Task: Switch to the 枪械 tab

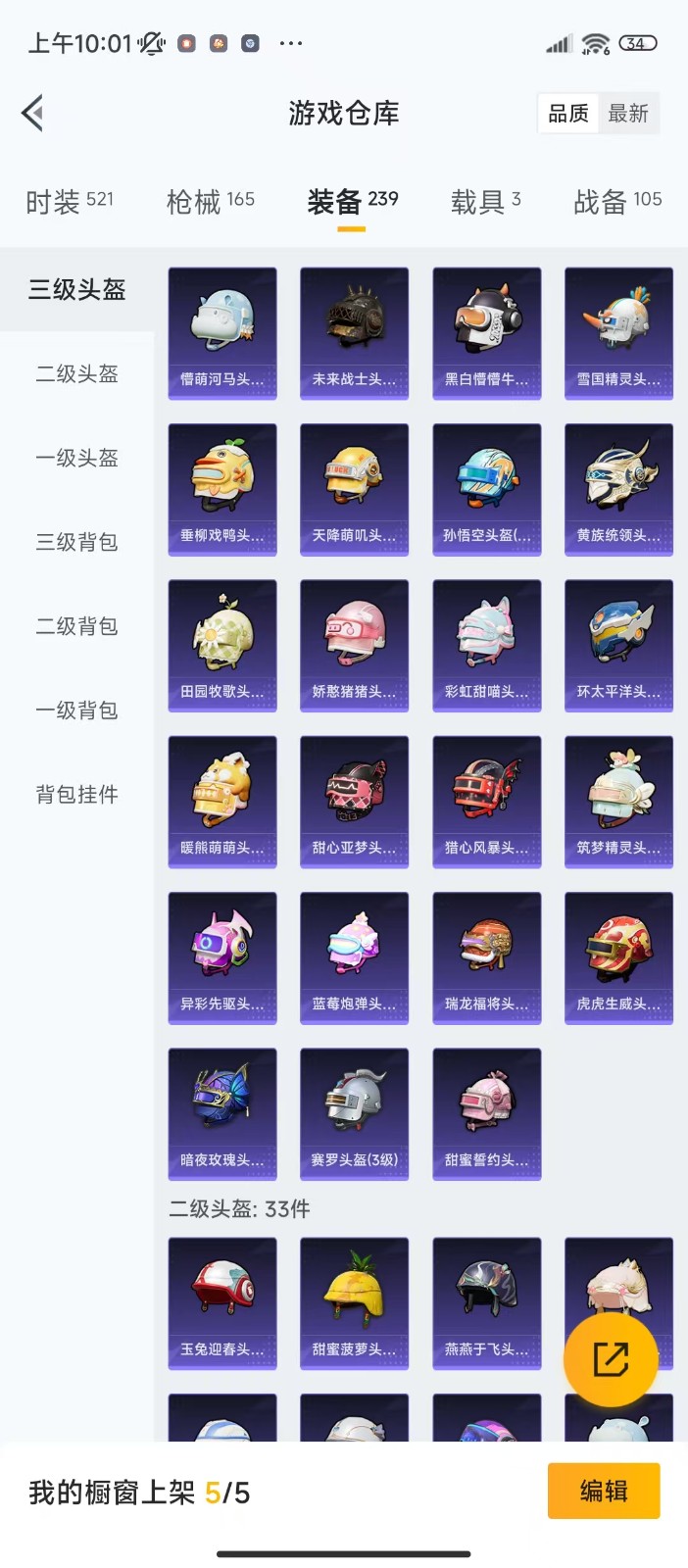Action: (211, 202)
